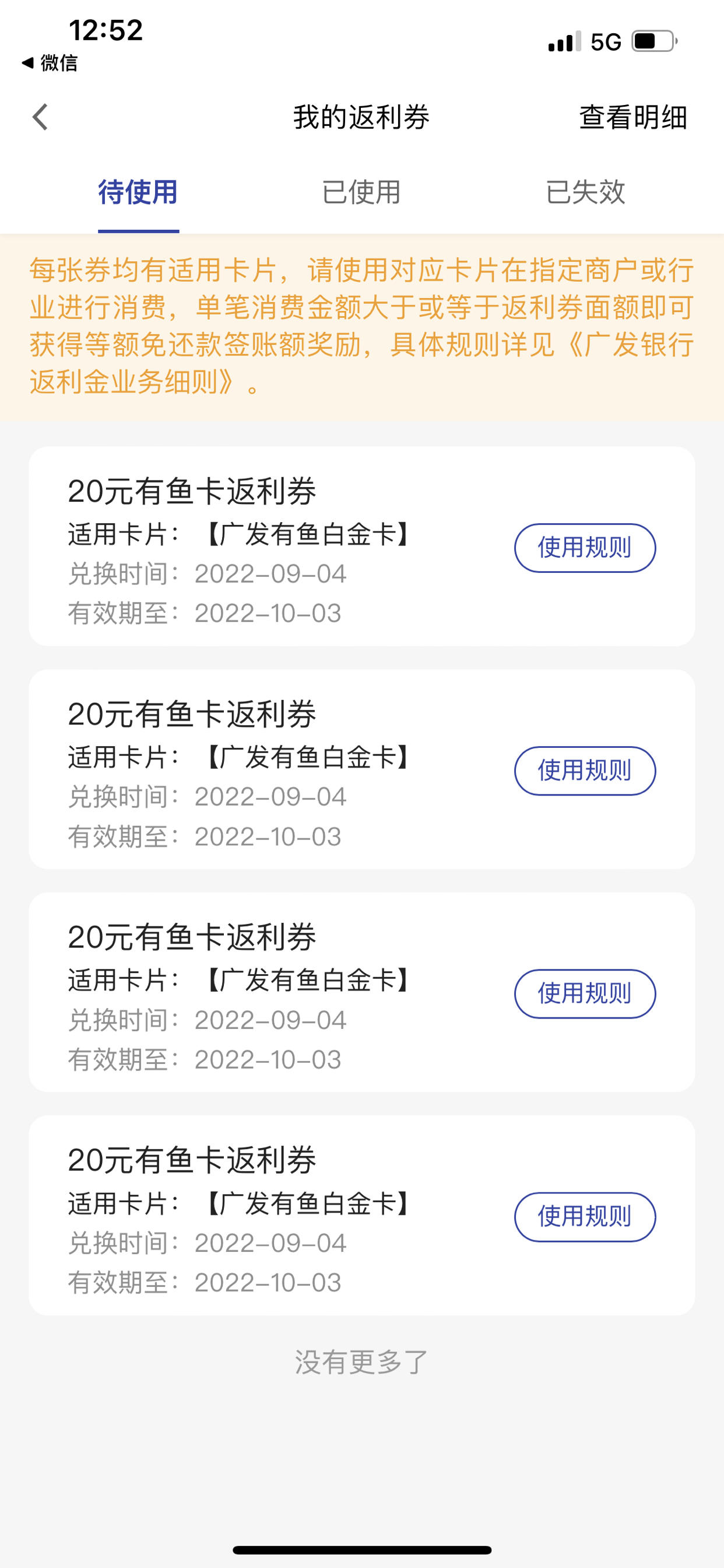This screenshot has width=724, height=1568.
Task: Open 查看明细 details
Action: tap(632, 117)
